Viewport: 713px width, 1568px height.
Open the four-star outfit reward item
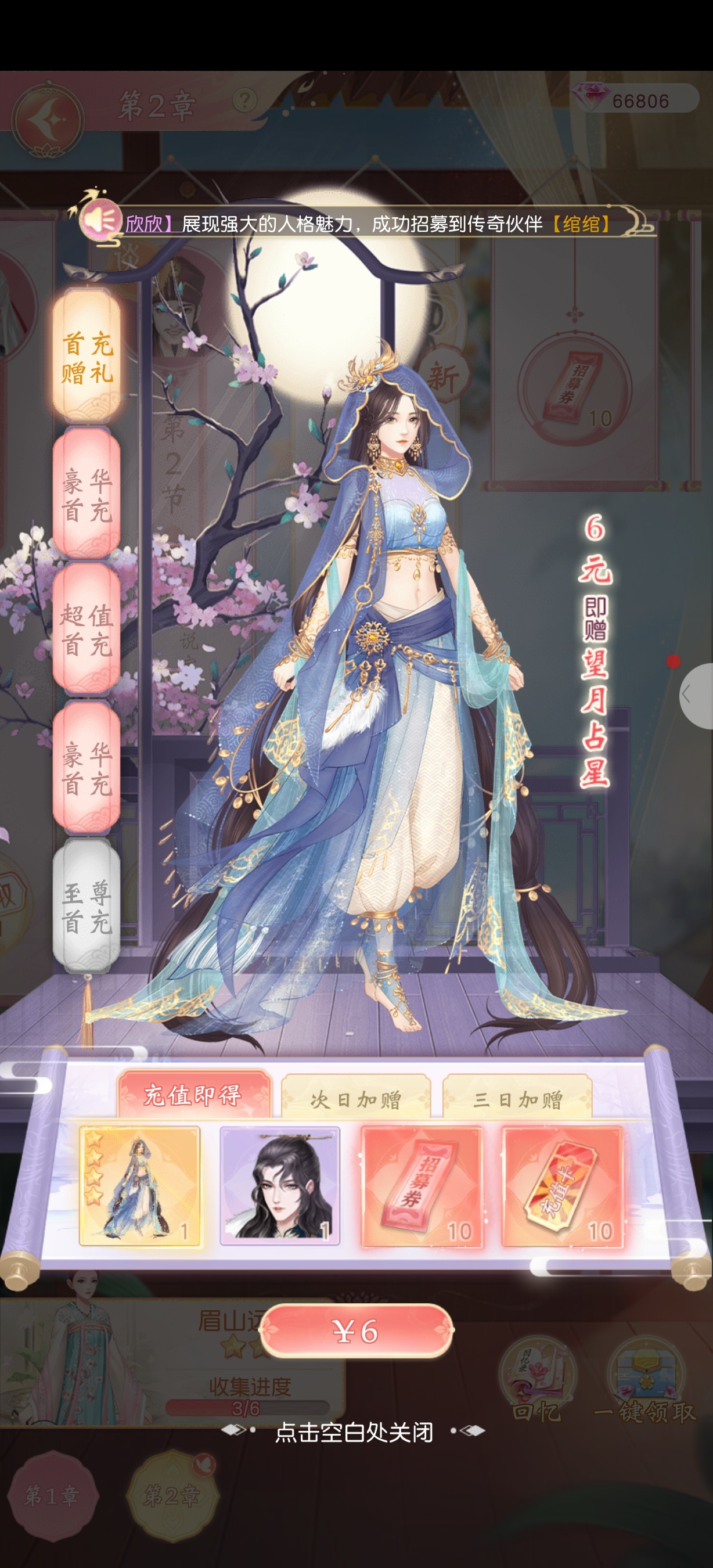pyautogui.click(x=140, y=1185)
